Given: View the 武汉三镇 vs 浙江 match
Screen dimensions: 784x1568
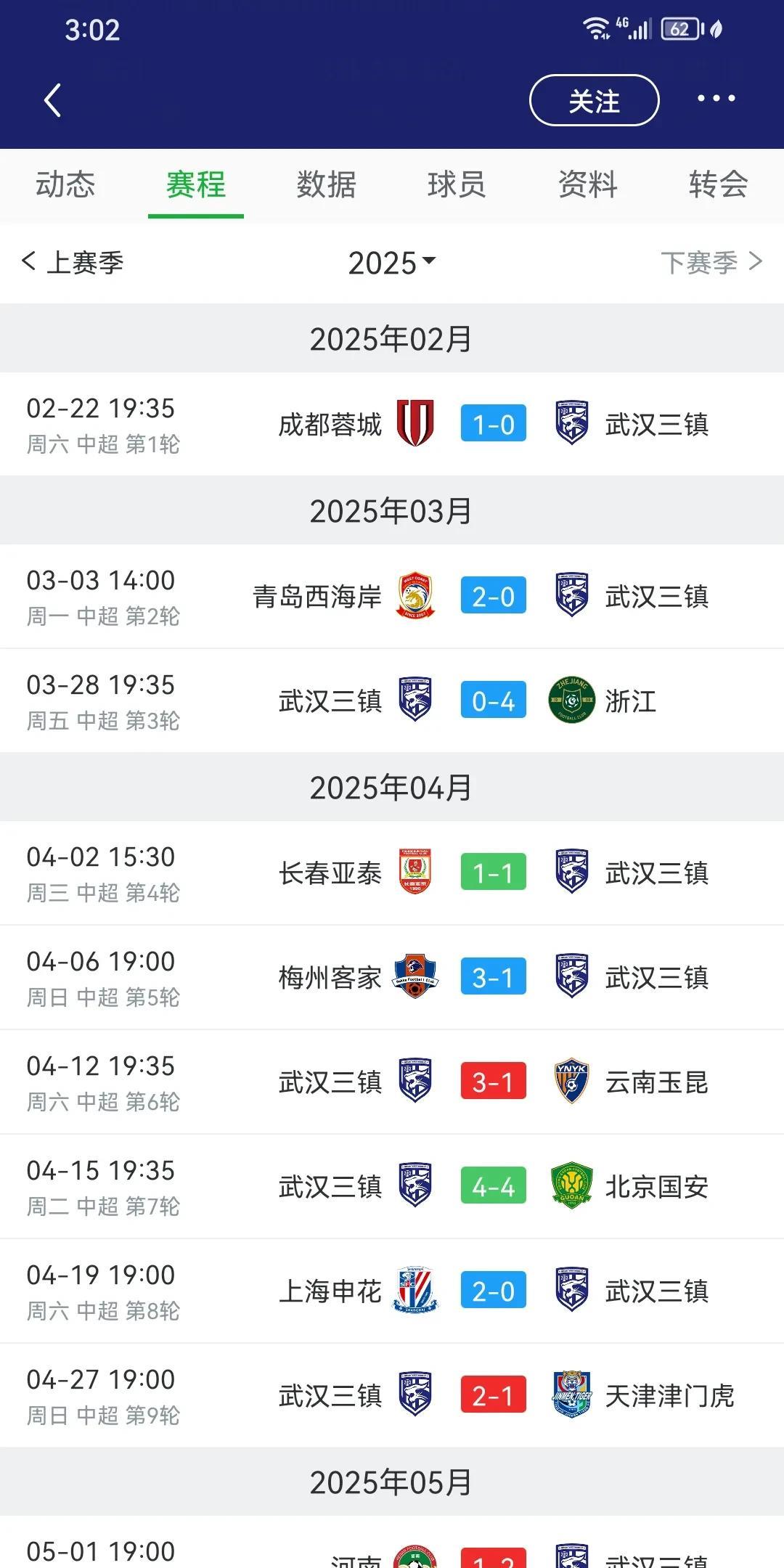Looking at the screenshot, I should (x=392, y=701).
